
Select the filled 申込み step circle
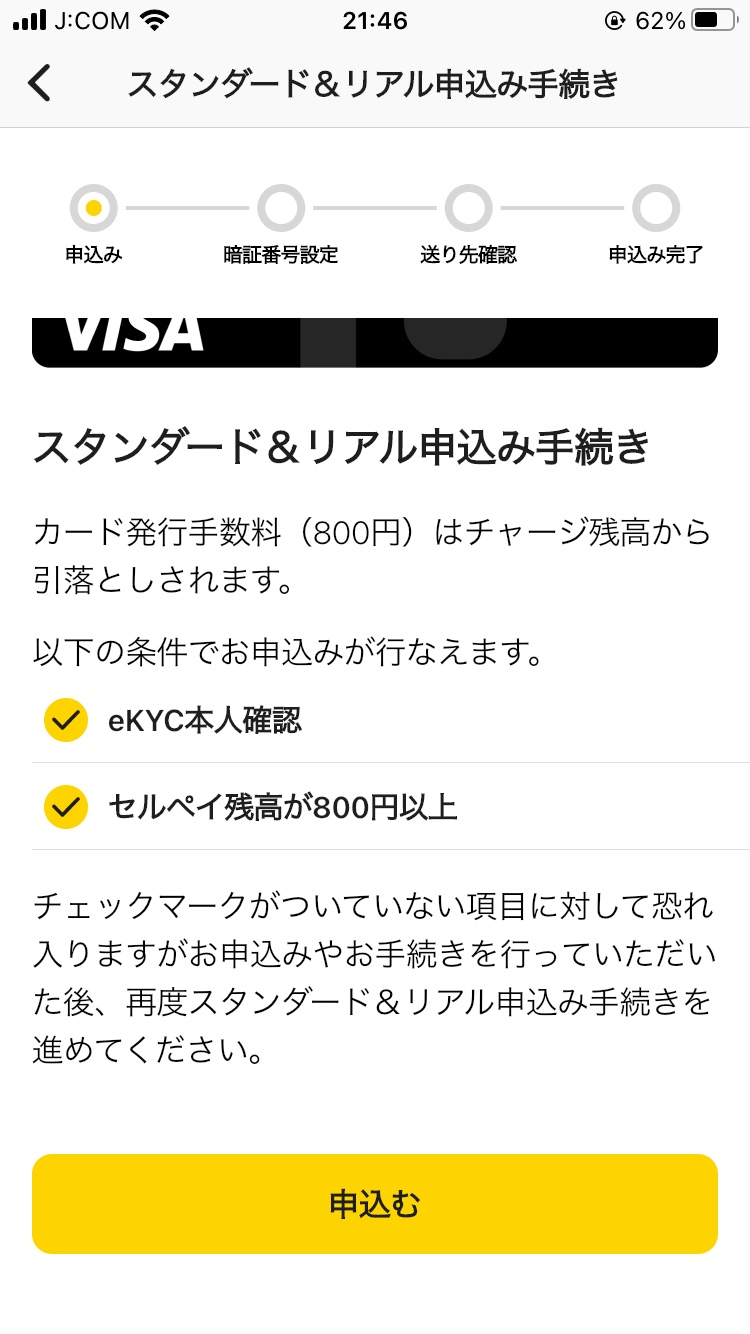pyautogui.click(x=94, y=208)
